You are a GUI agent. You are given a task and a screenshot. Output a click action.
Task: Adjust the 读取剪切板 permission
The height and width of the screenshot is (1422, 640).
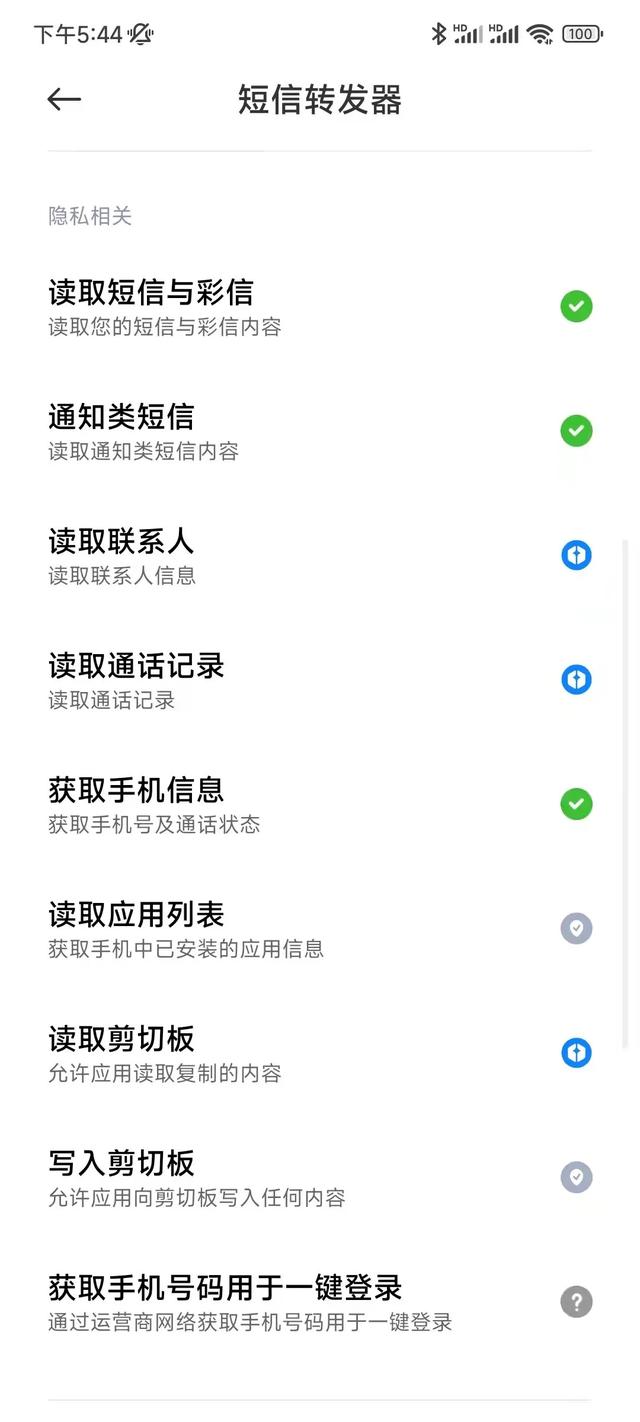[320, 1053]
